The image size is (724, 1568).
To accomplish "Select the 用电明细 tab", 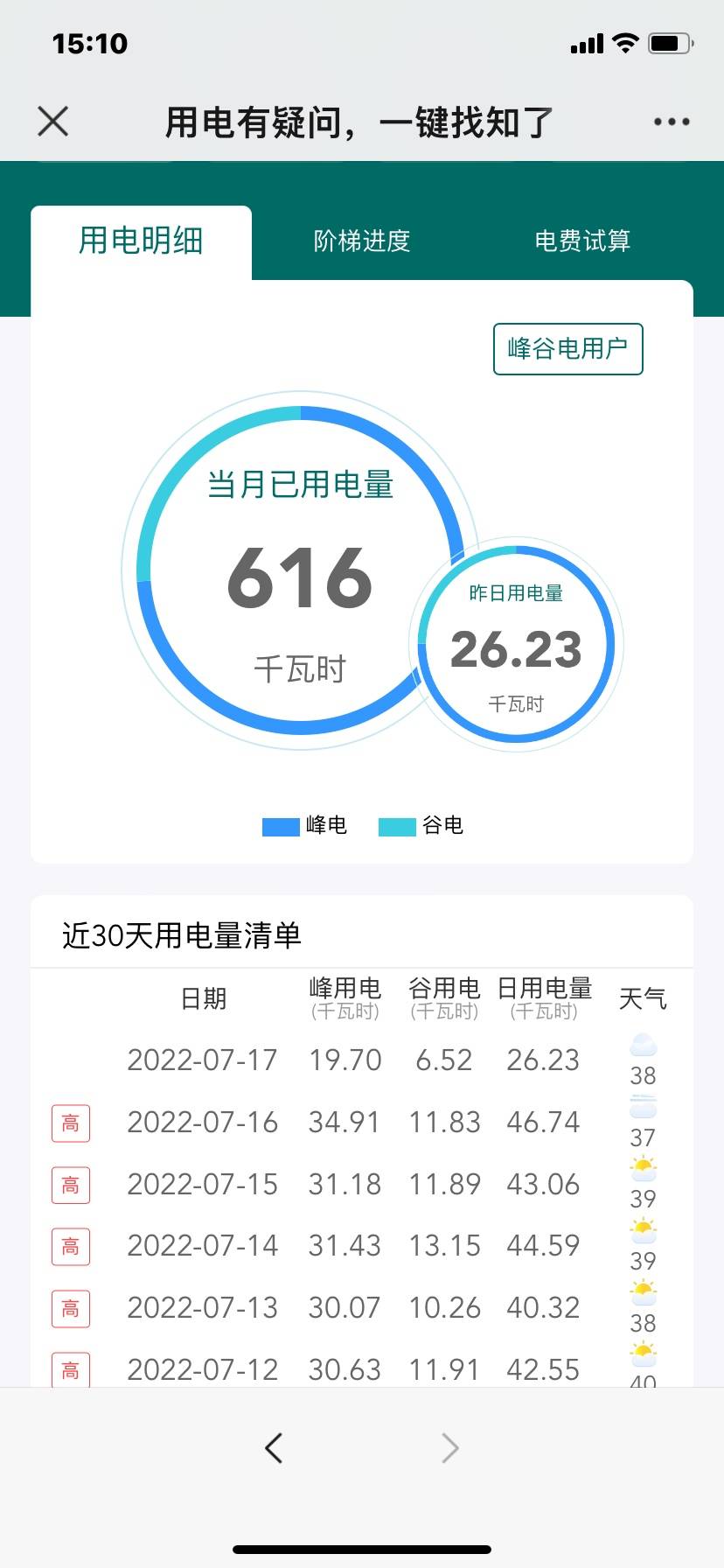I will tap(141, 241).
